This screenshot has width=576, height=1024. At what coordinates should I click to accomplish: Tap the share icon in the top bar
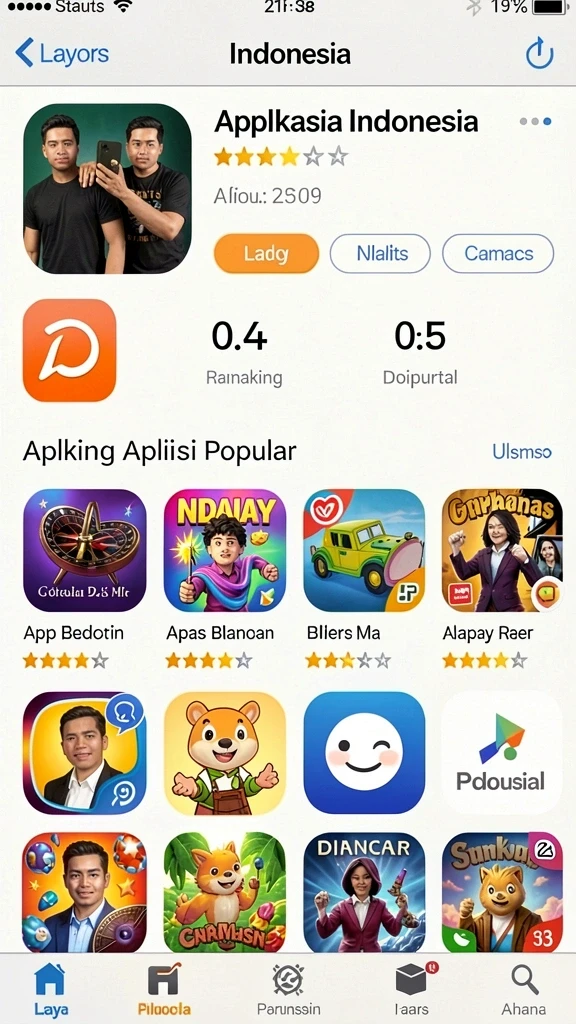click(539, 54)
